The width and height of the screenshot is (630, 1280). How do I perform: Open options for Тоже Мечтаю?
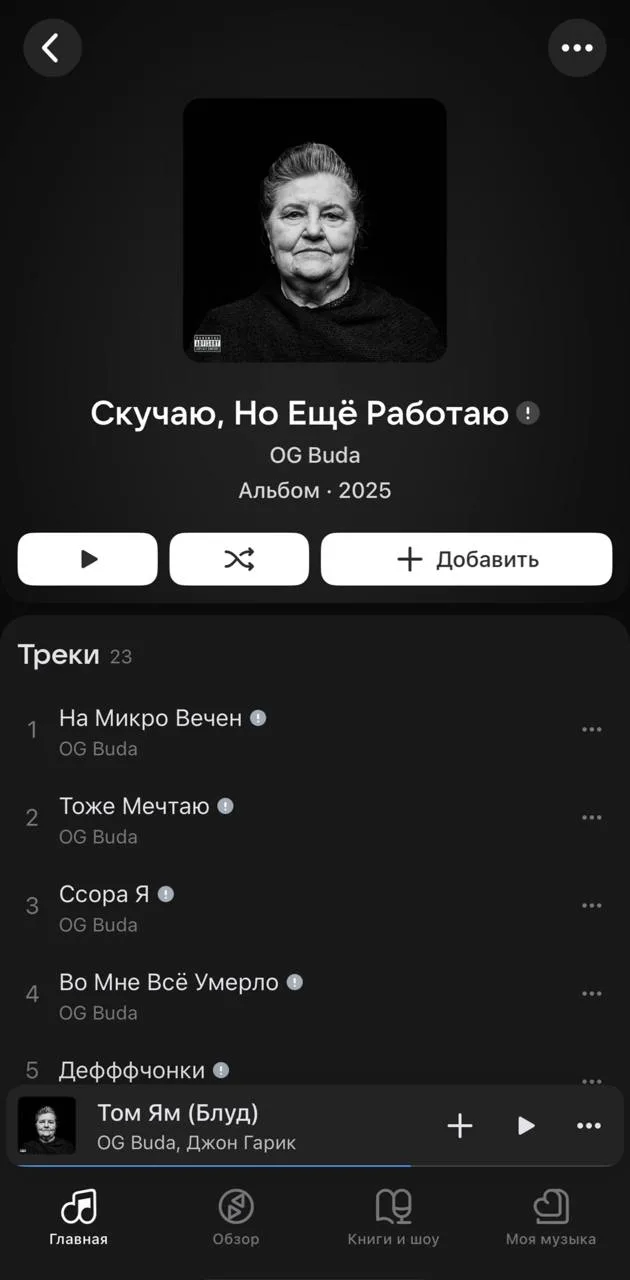[x=592, y=818]
